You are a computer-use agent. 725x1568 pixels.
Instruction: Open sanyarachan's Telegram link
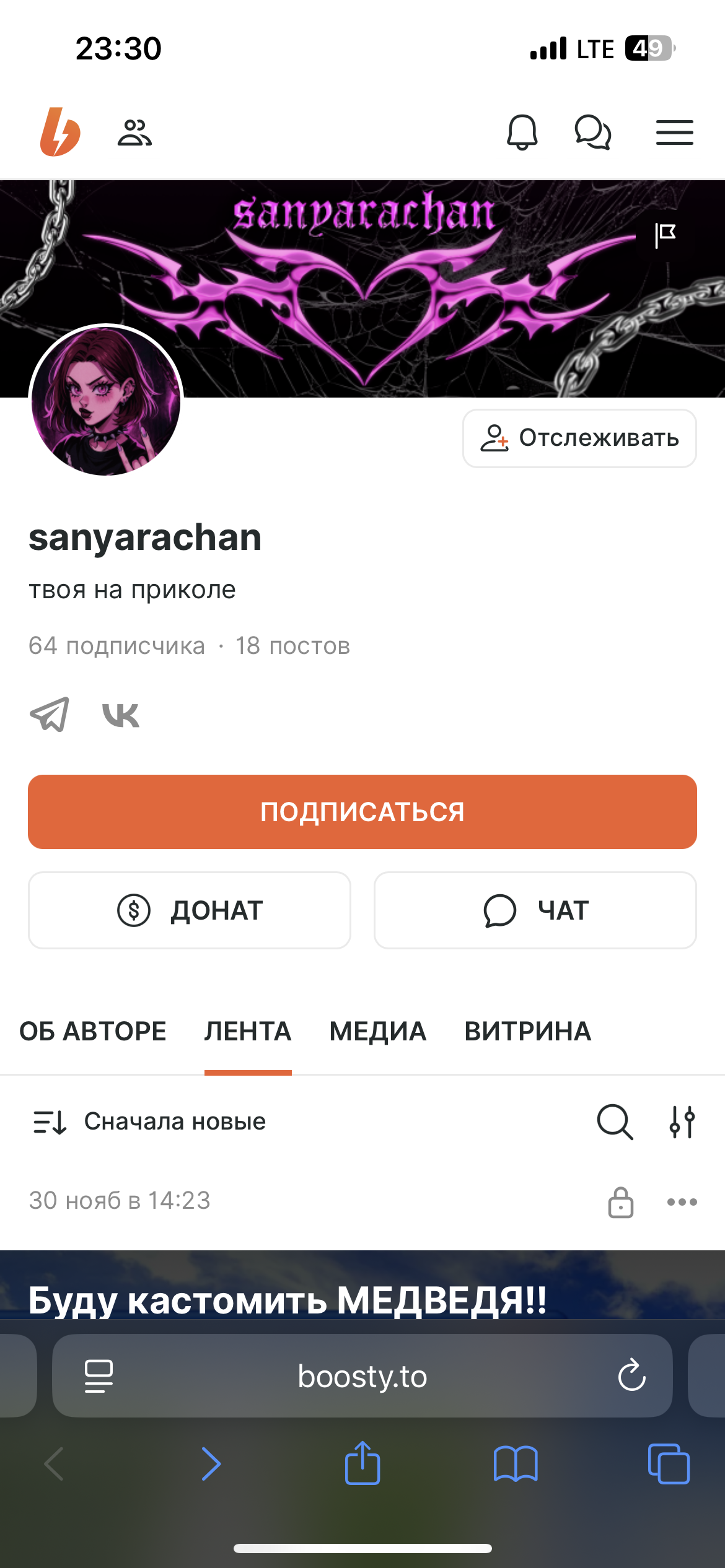coord(50,715)
